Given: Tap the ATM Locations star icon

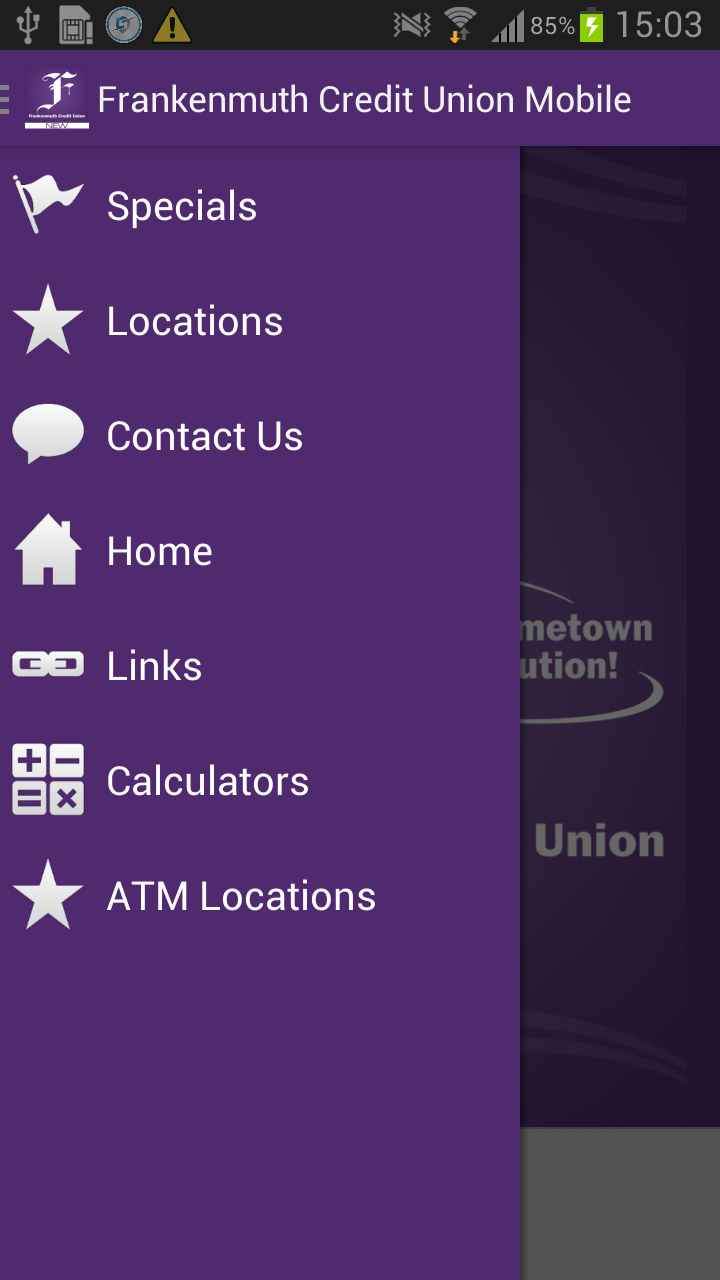Looking at the screenshot, I should click(x=47, y=894).
